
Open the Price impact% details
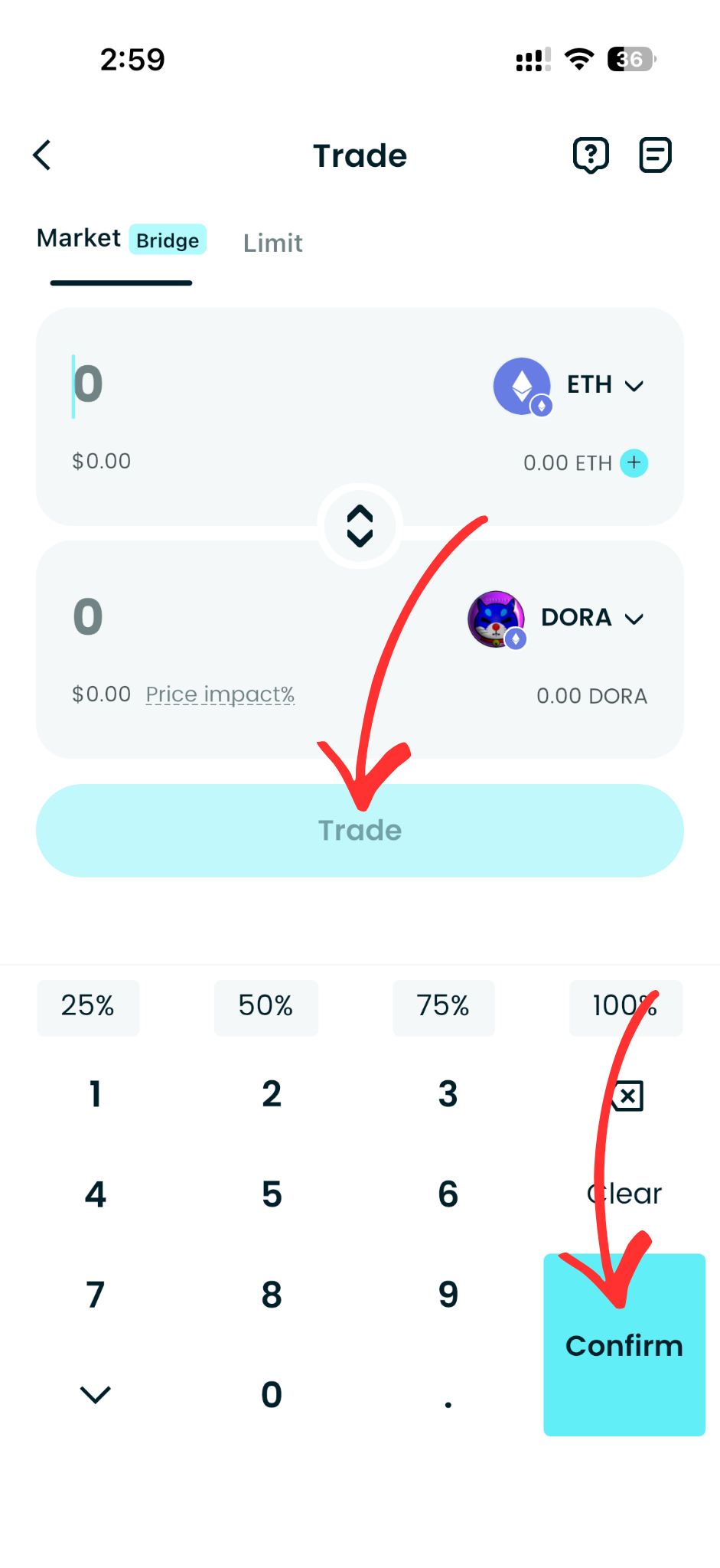[x=220, y=694]
